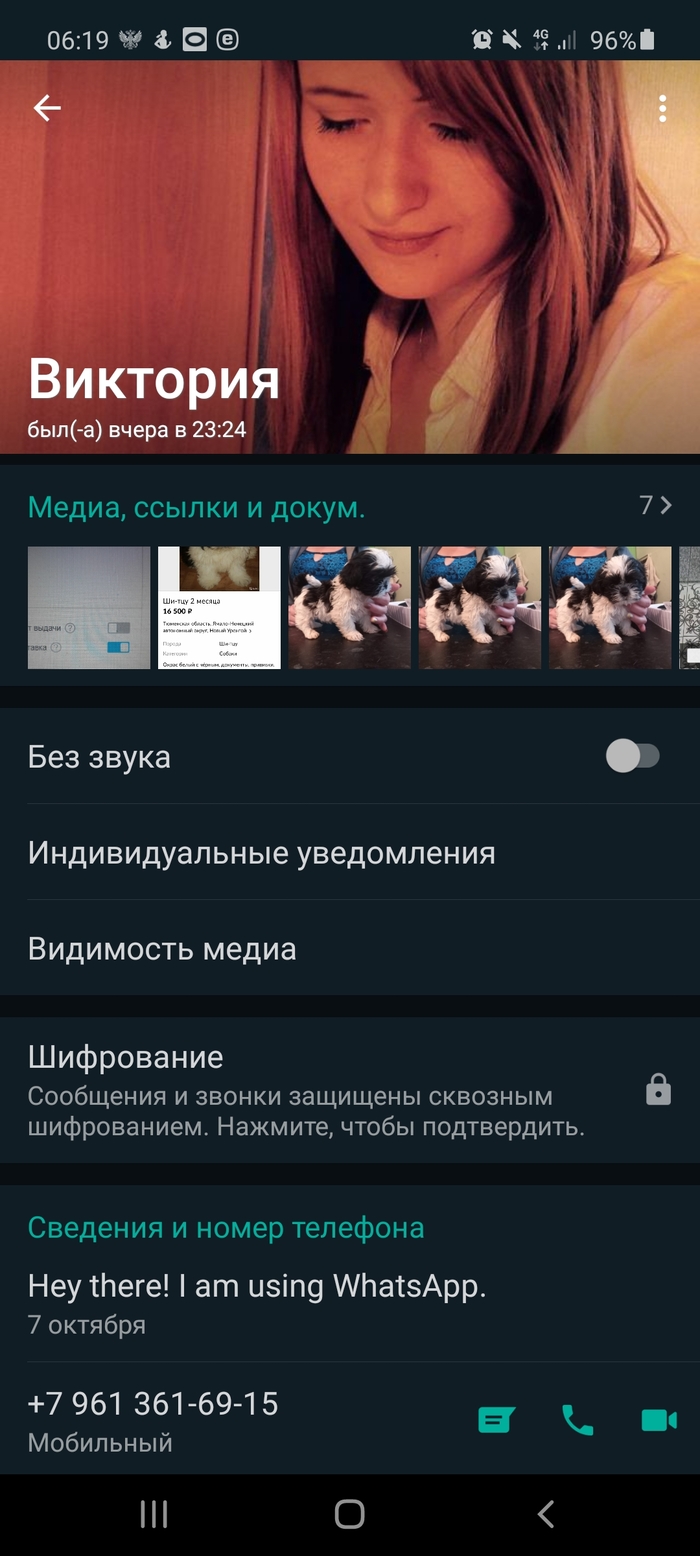The width and height of the screenshot is (700, 1556).
Task: Start a voice call to Виктория
Action: tap(577, 1419)
